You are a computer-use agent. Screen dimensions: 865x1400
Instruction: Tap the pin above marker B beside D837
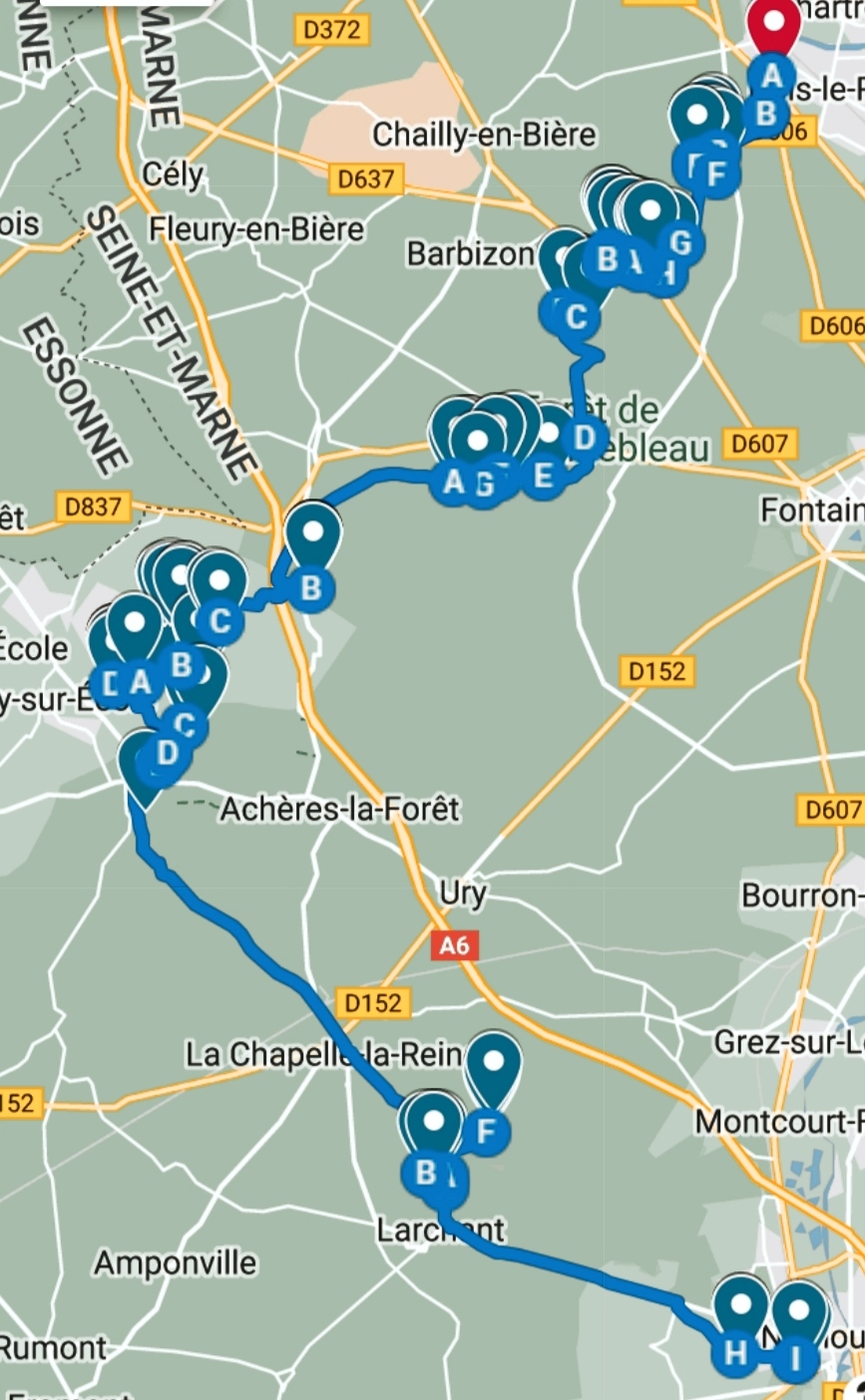[x=313, y=535]
